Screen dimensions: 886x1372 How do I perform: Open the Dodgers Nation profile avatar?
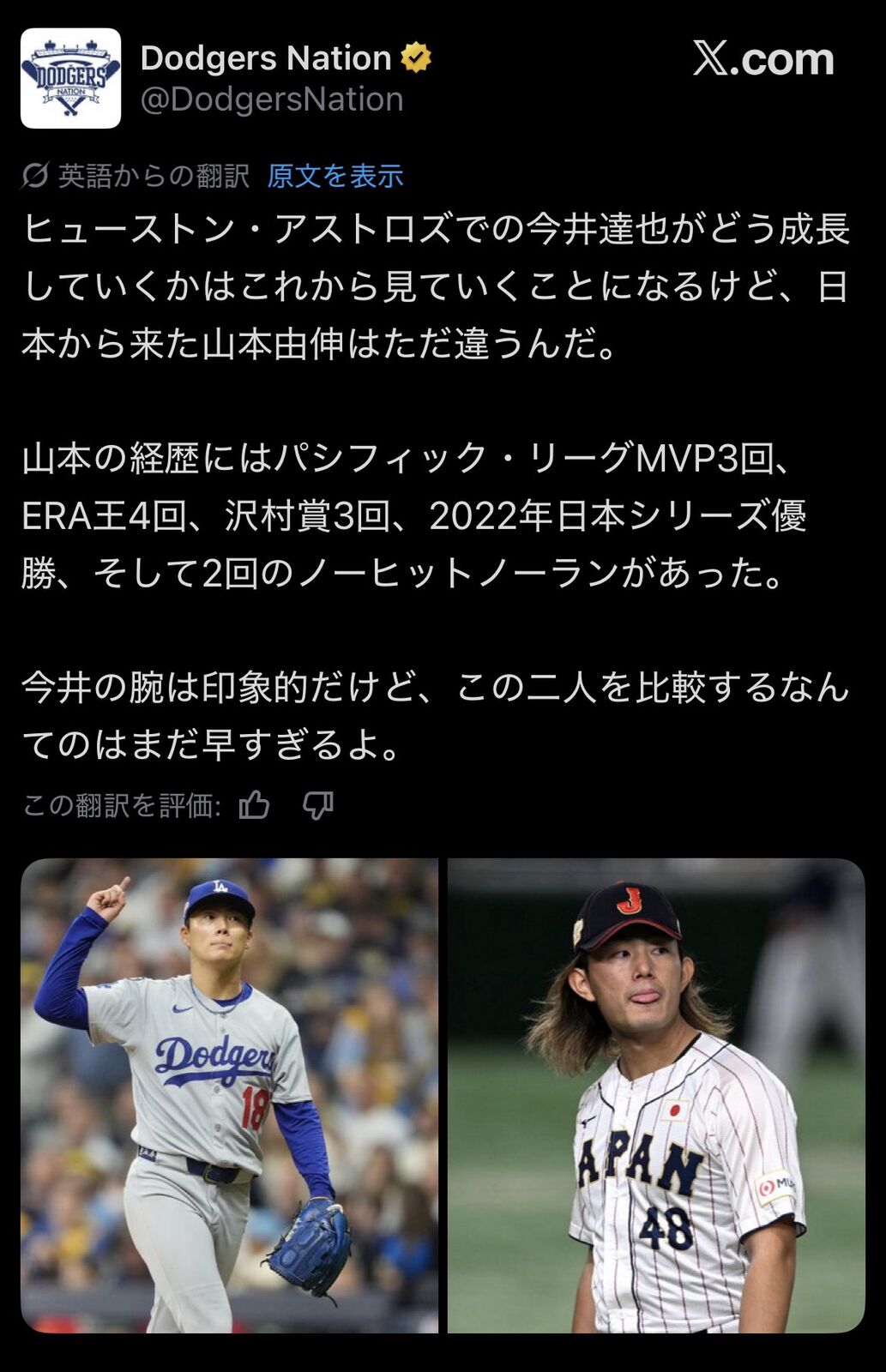(70, 78)
